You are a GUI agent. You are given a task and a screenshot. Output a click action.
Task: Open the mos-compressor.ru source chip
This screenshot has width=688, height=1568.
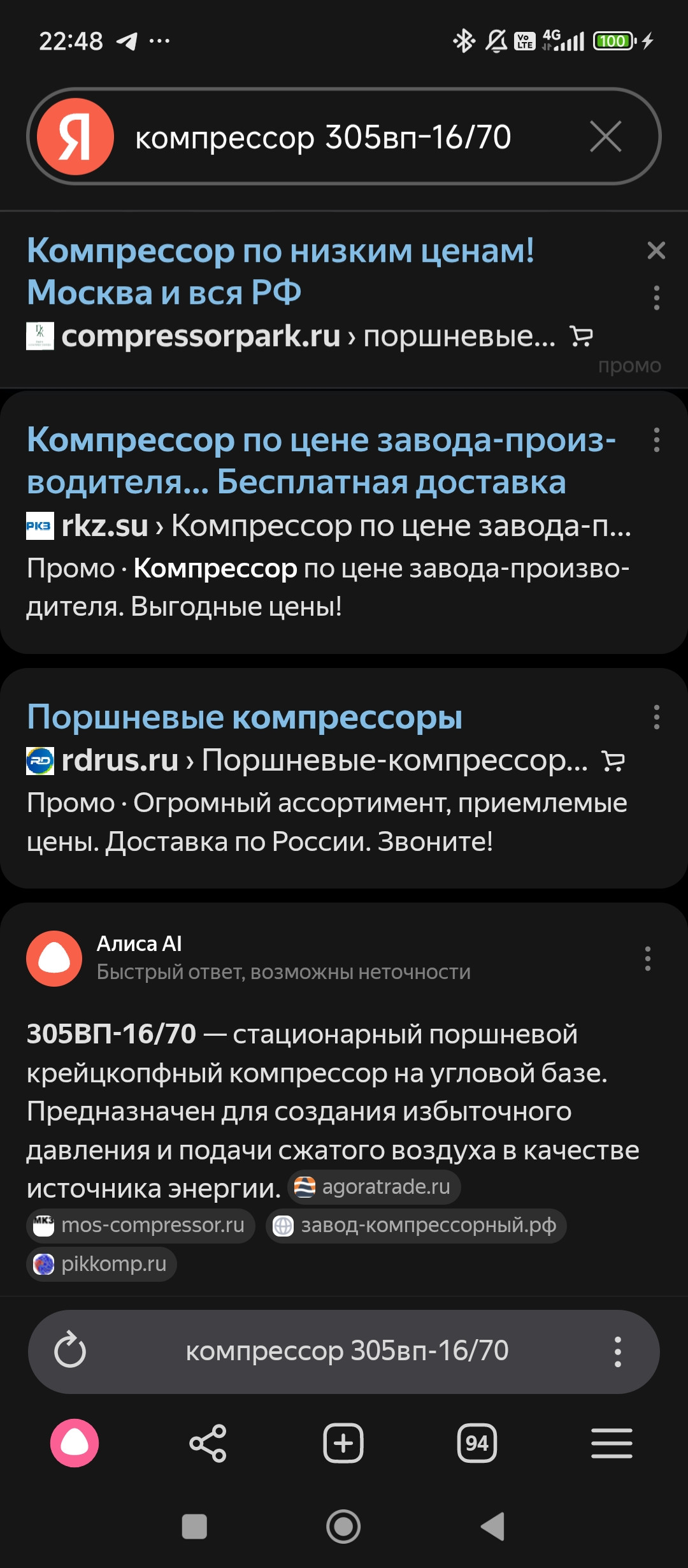tap(141, 1225)
